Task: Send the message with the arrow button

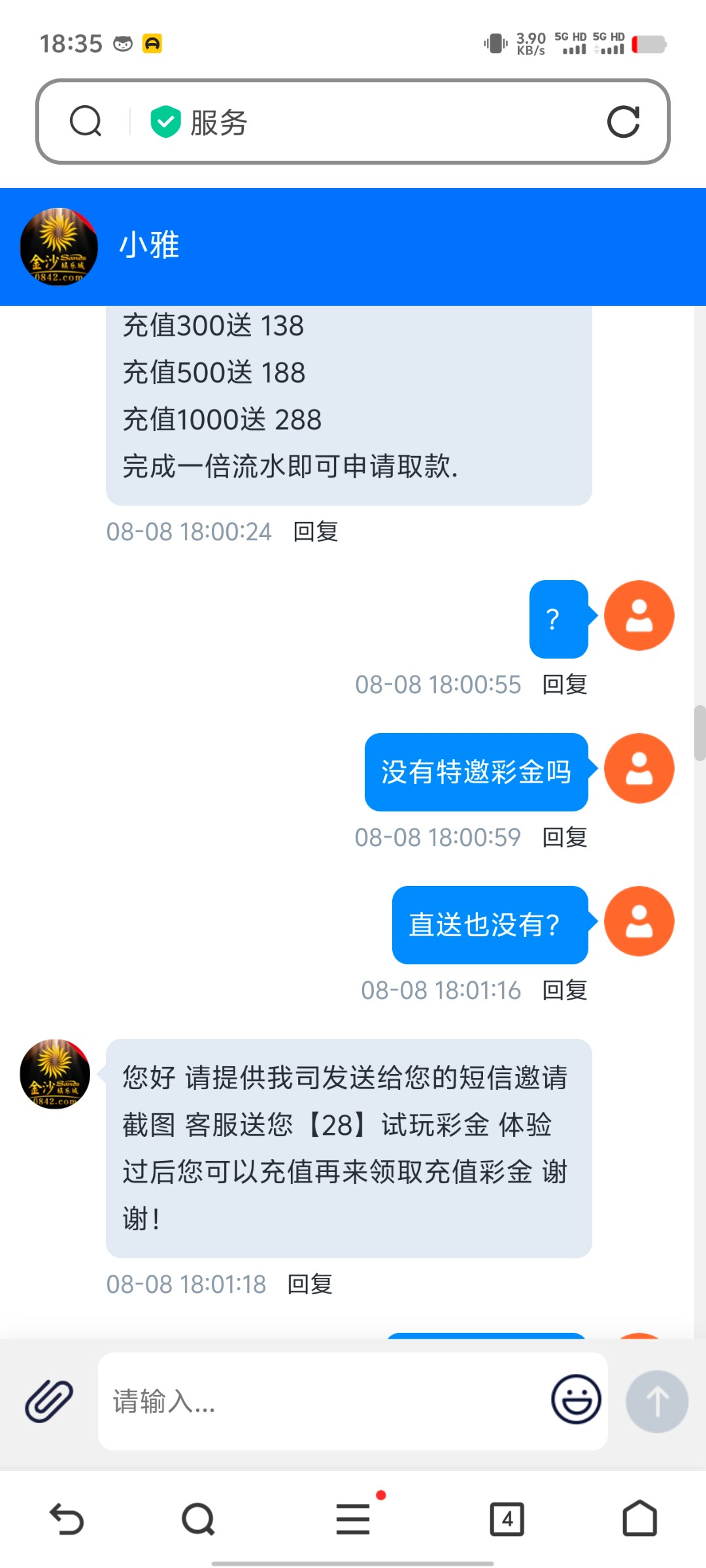Action: pos(656,1401)
